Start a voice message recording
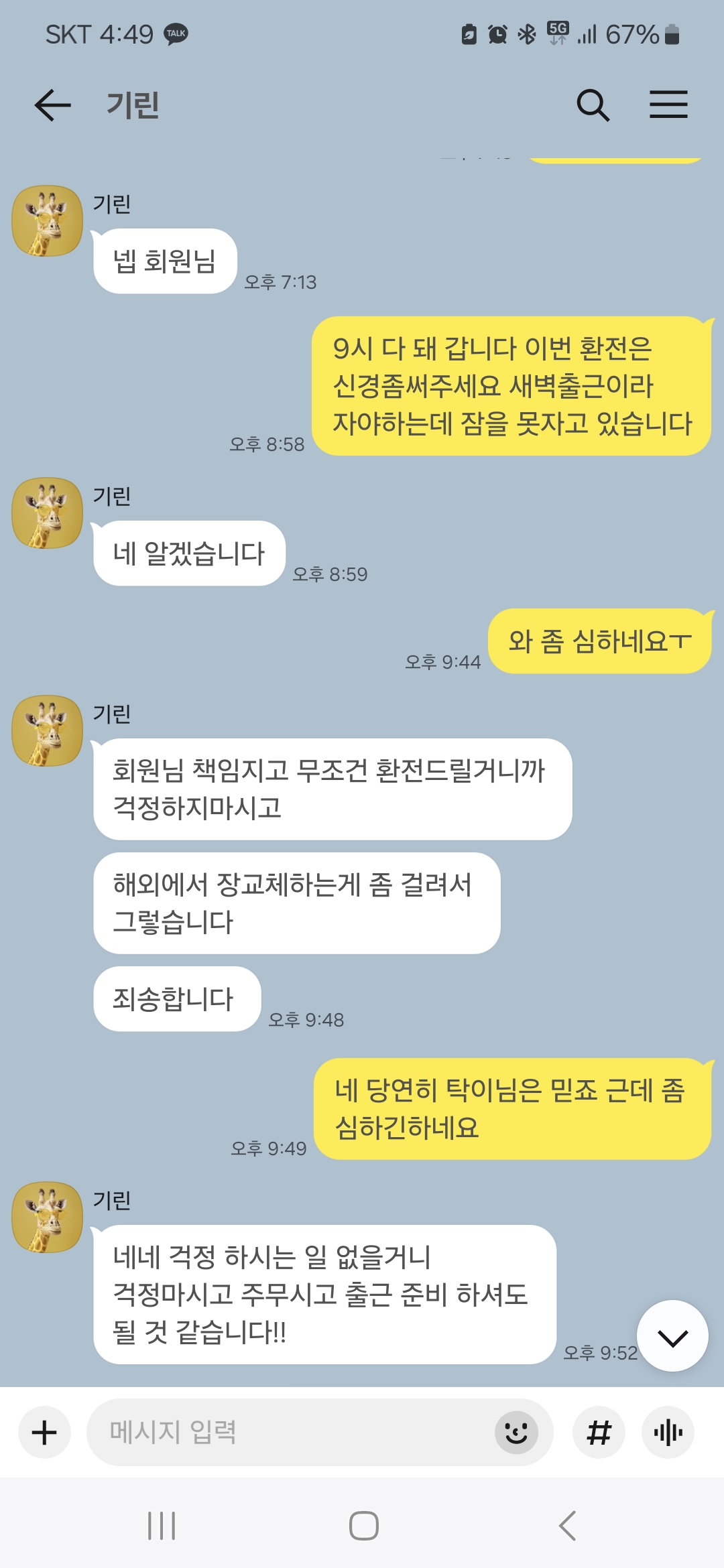The image size is (724, 1568). [668, 1433]
